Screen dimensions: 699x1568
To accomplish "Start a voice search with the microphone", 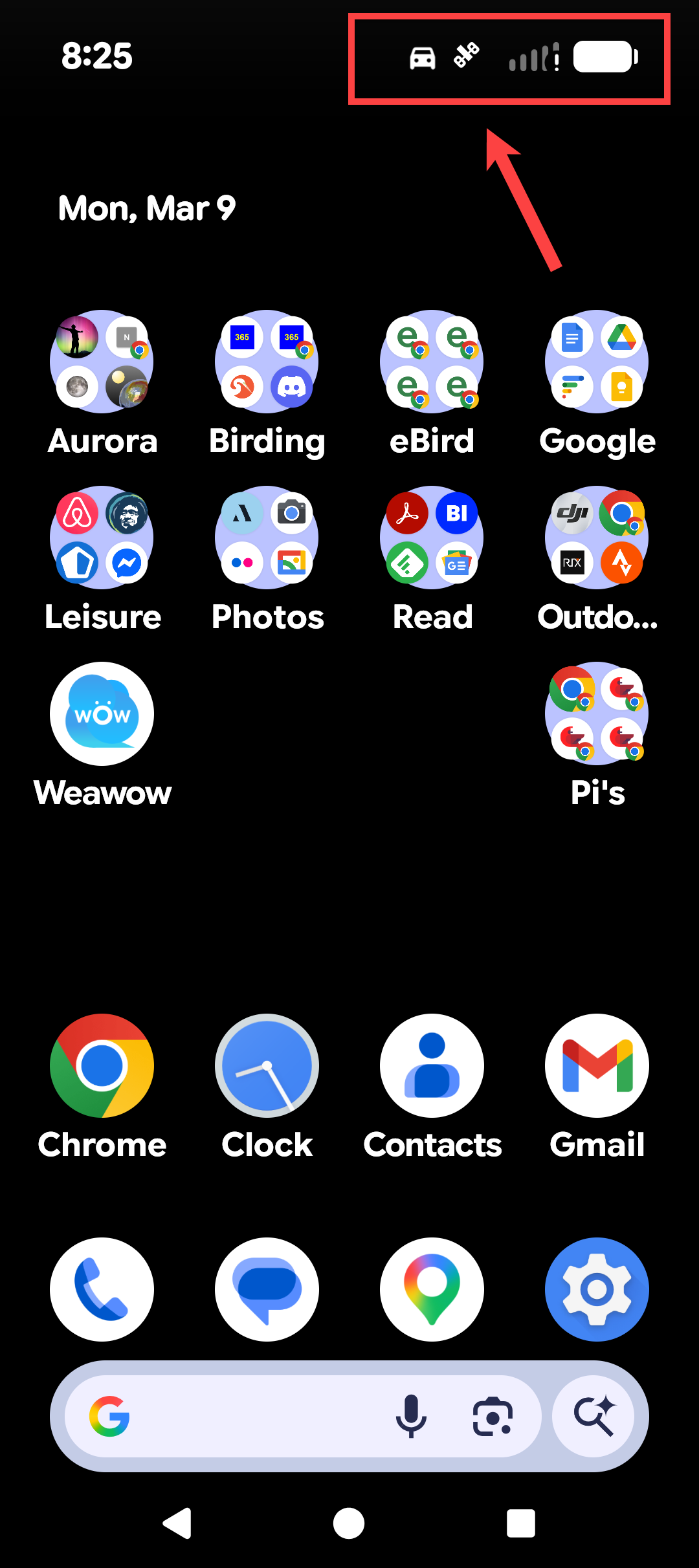I will (x=411, y=1416).
